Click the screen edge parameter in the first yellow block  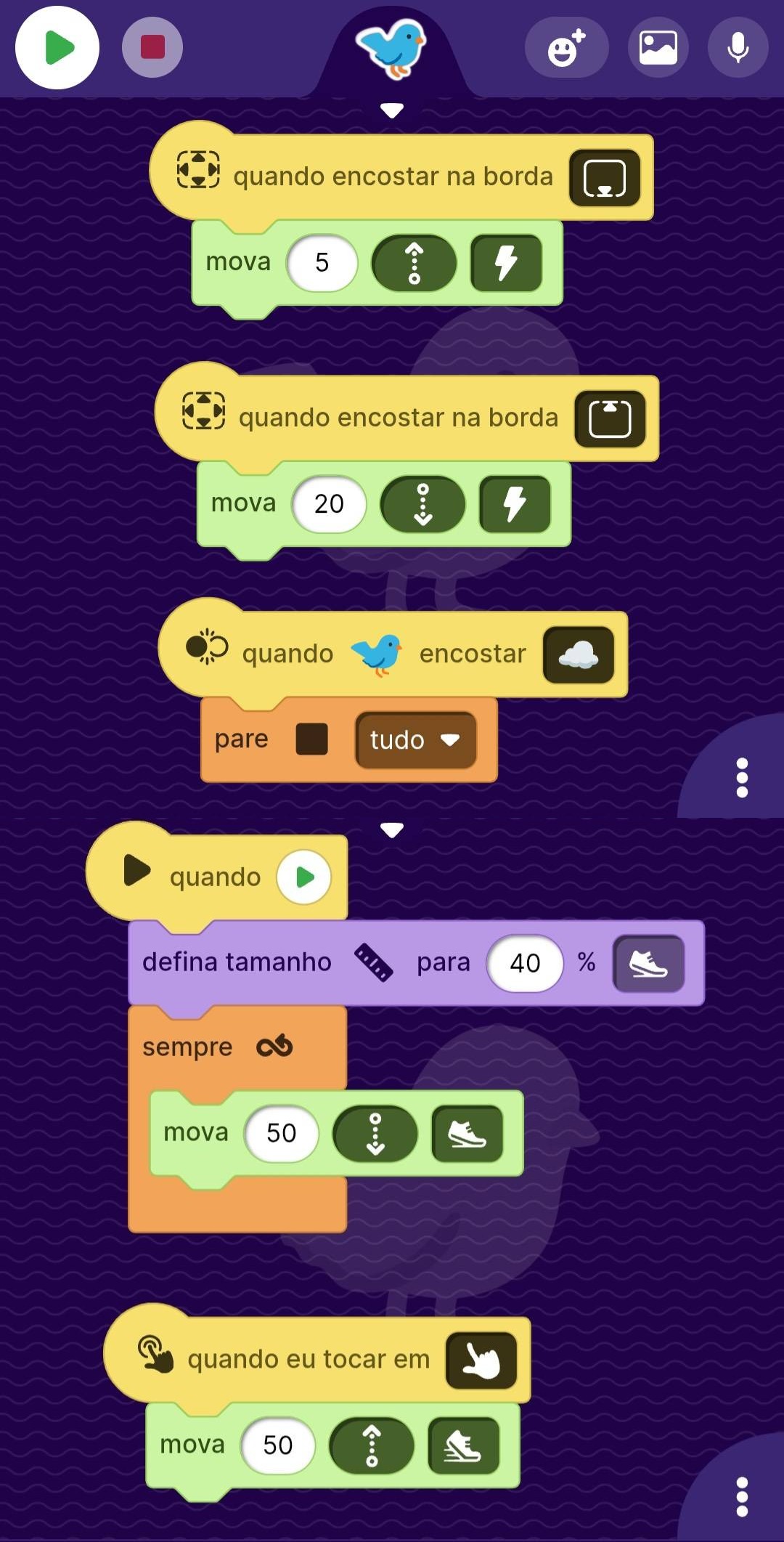point(605,176)
